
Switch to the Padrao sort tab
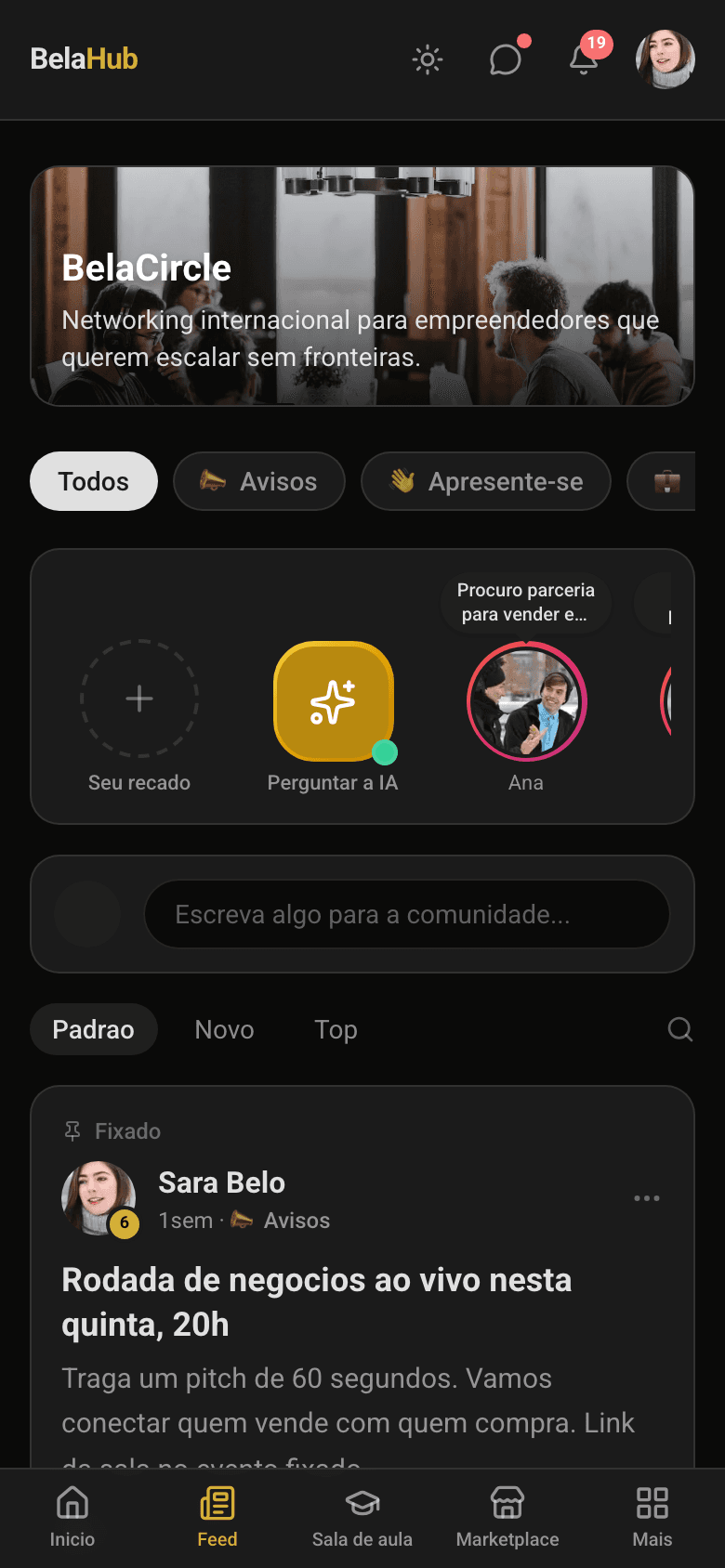point(94,1029)
